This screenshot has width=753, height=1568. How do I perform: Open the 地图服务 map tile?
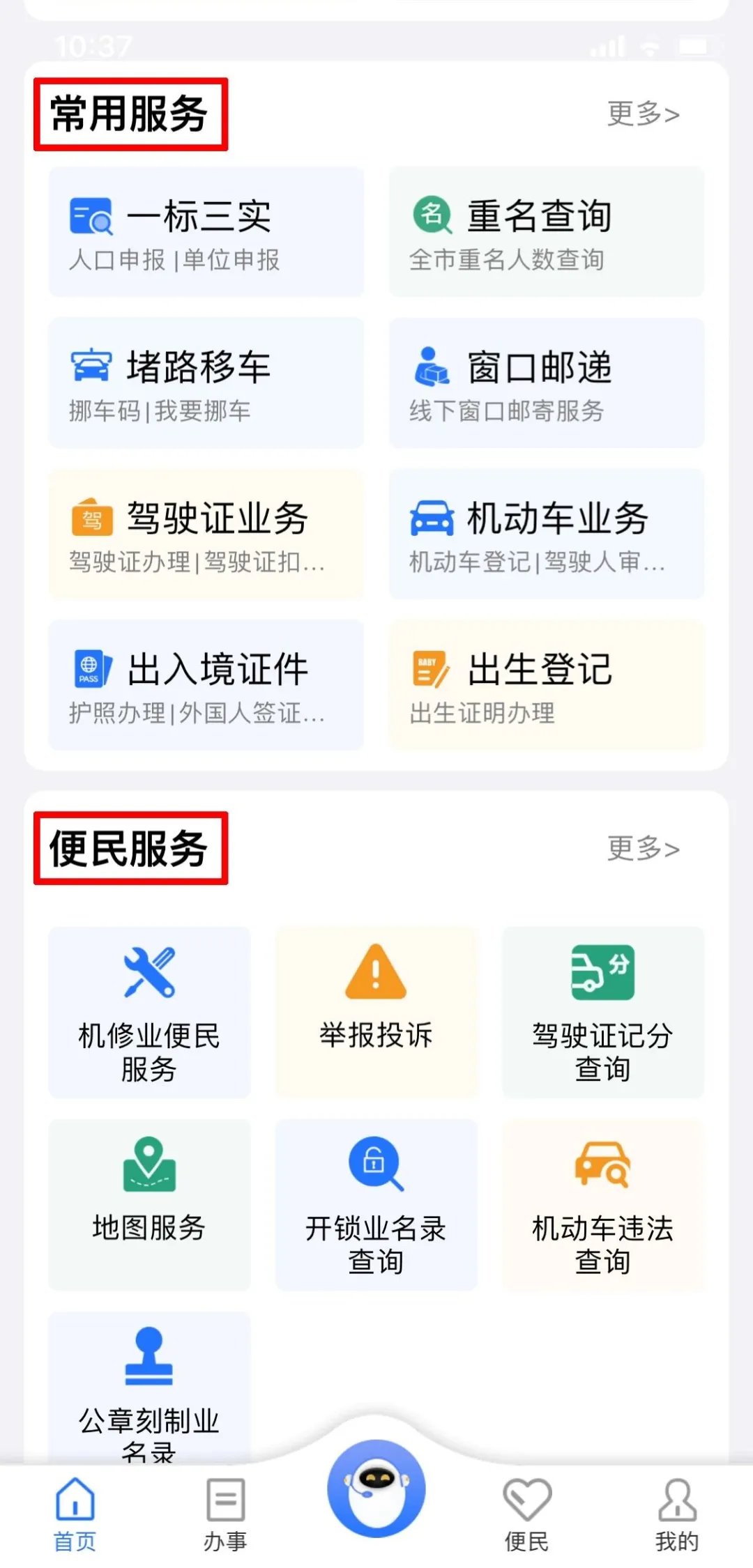[x=149, y=1204]
